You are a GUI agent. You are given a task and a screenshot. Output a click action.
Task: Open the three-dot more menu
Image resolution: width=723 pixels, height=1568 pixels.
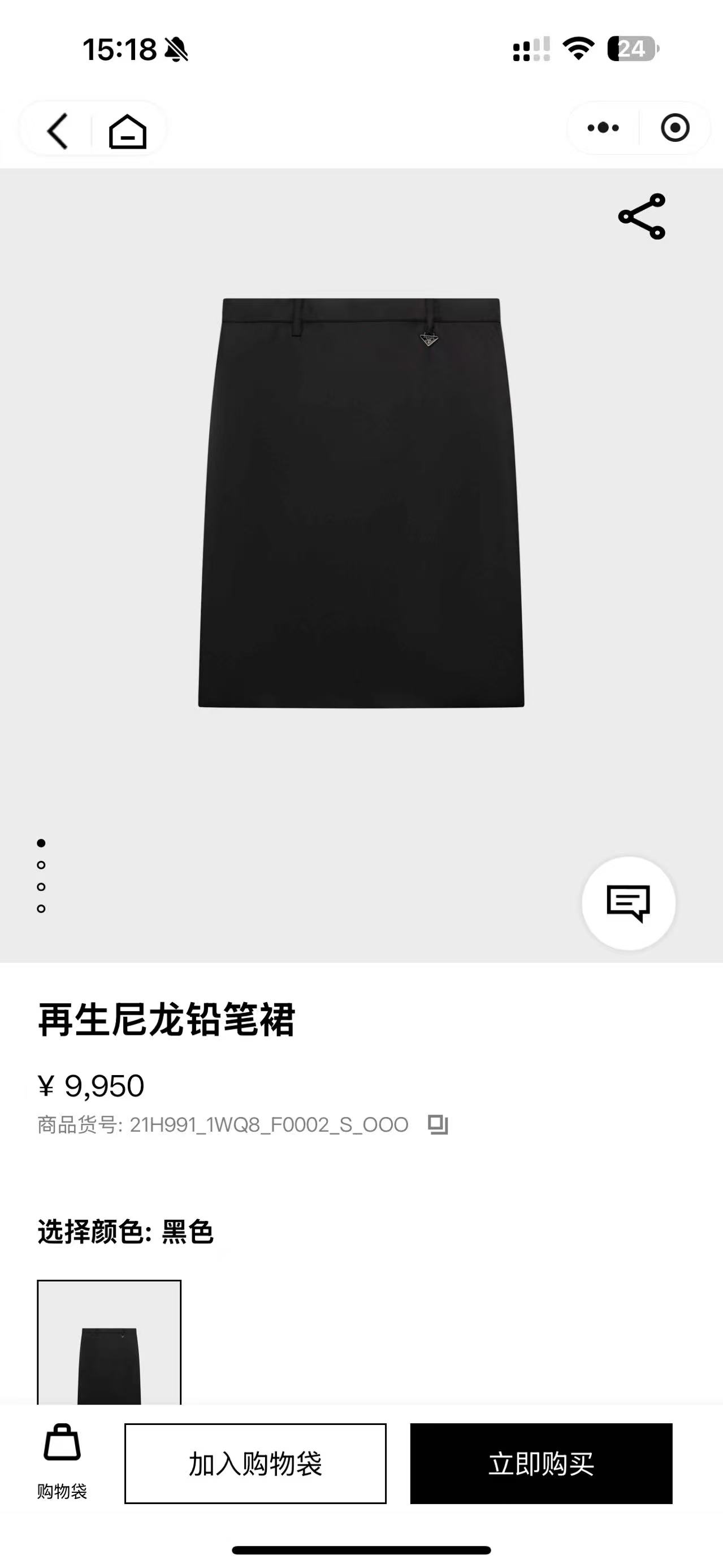point(603,128)
